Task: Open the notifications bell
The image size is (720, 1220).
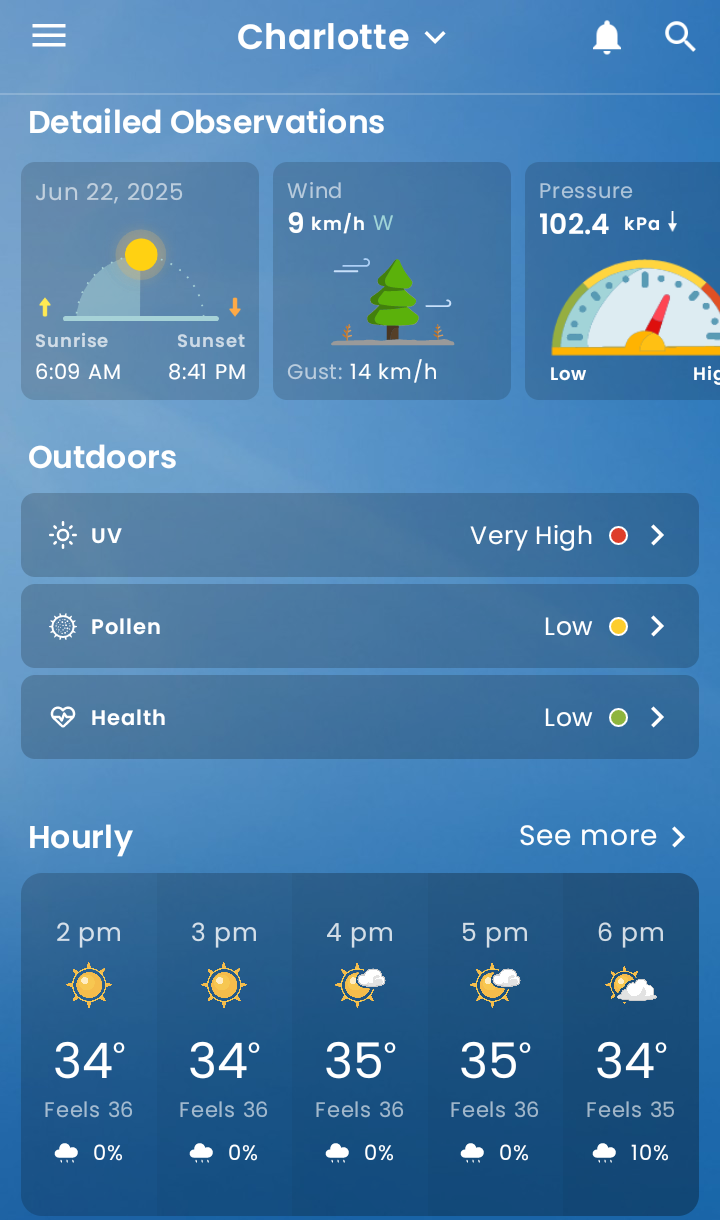Action: [607, 38]
